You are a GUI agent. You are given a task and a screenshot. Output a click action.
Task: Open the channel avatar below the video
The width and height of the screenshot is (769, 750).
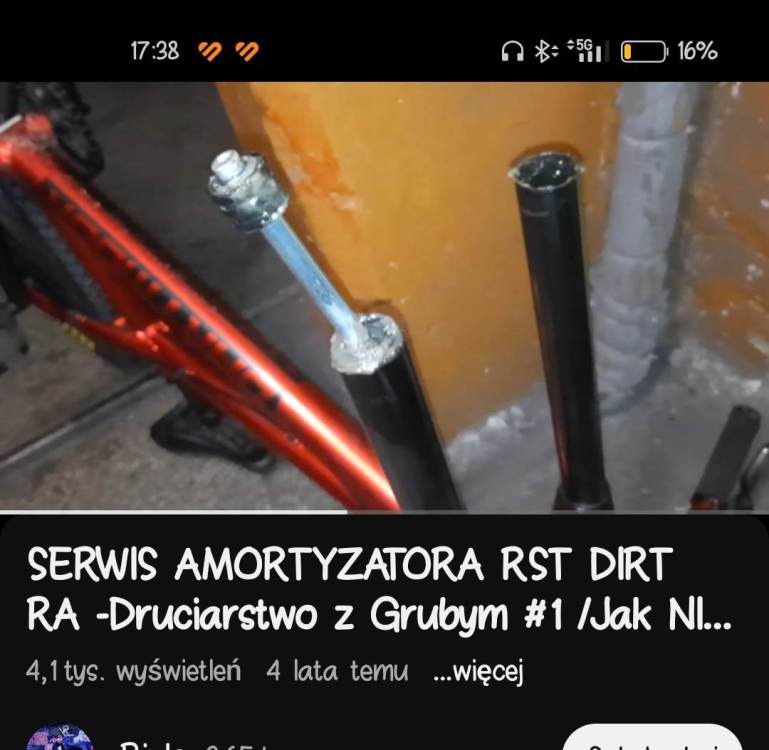pyautogui.click(x=59, y=739)
